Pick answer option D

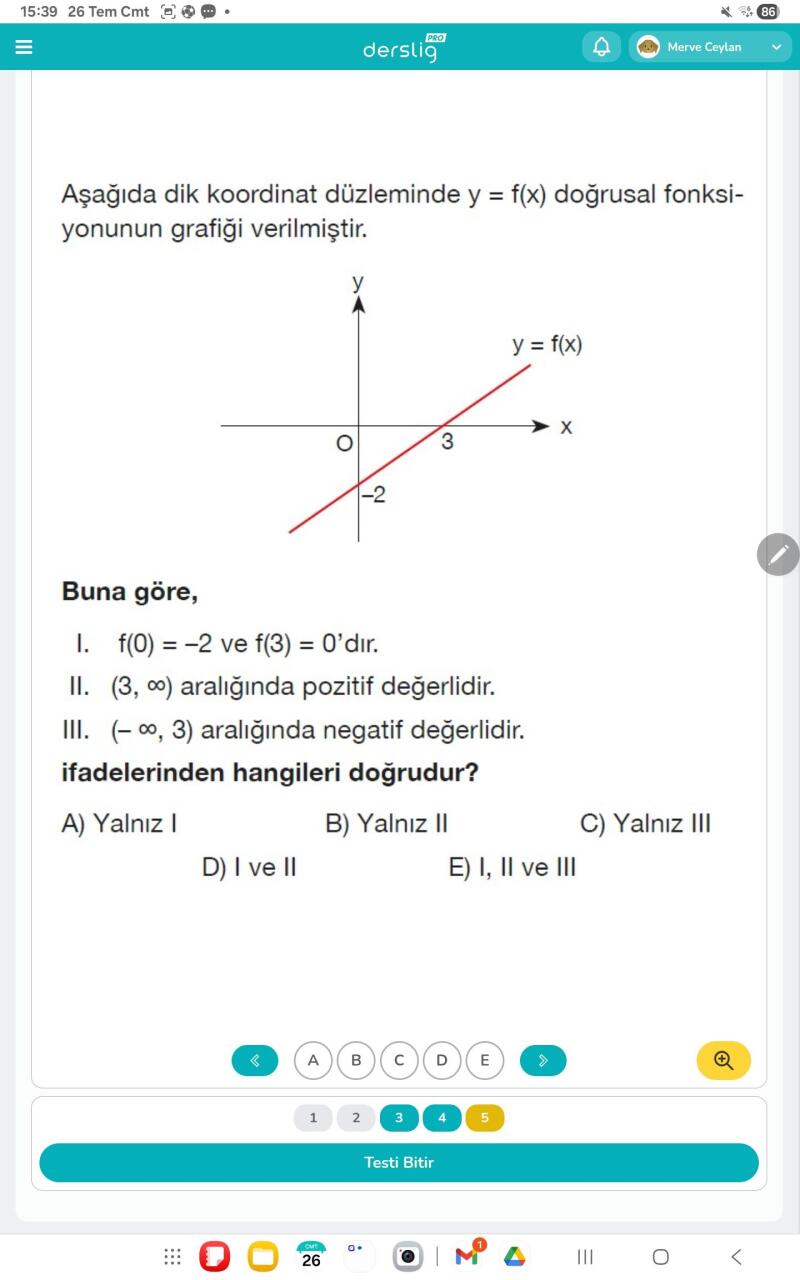tap(442, 1060)
